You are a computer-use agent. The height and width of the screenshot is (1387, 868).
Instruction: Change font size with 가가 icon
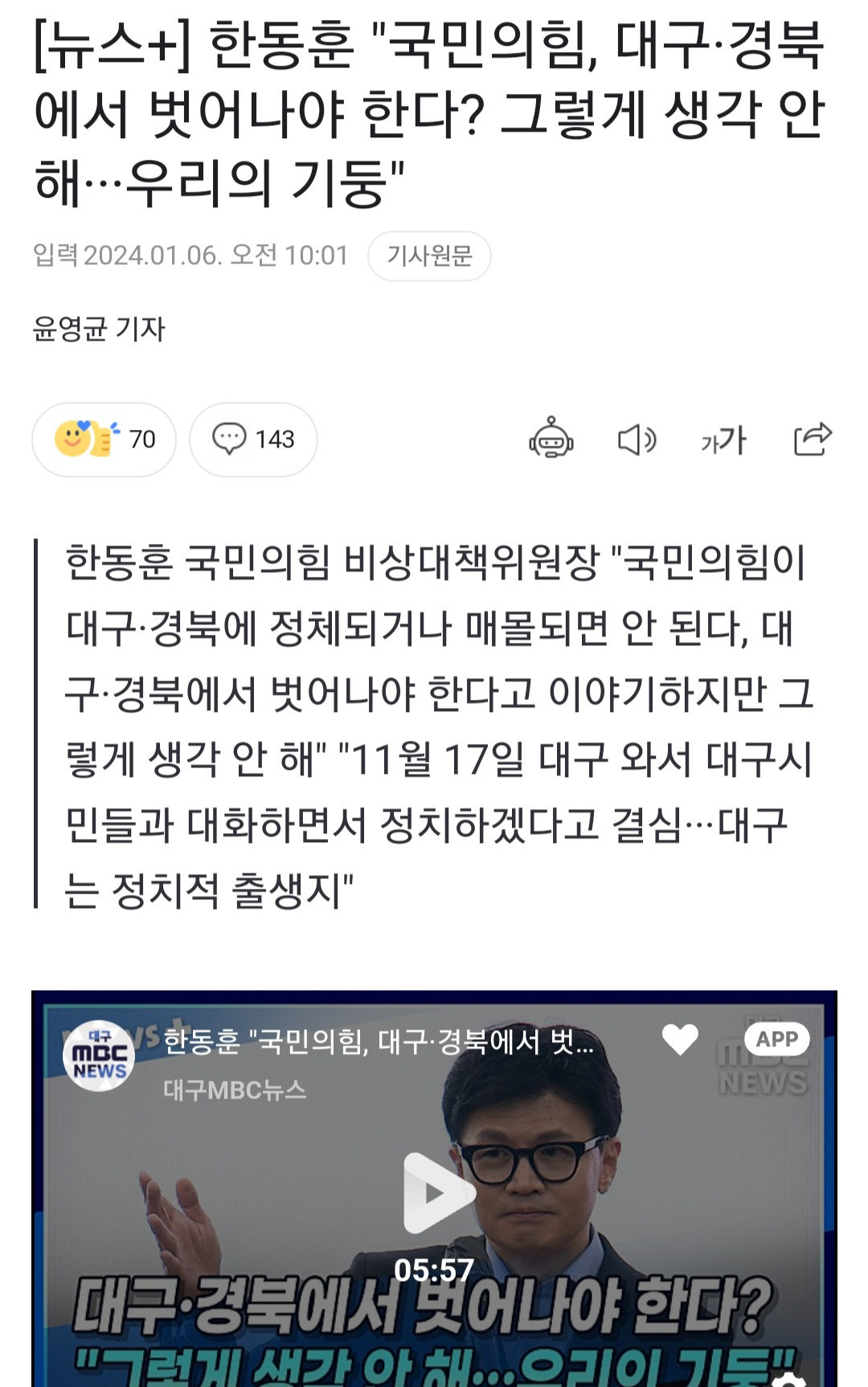click(x=723, y=440)
